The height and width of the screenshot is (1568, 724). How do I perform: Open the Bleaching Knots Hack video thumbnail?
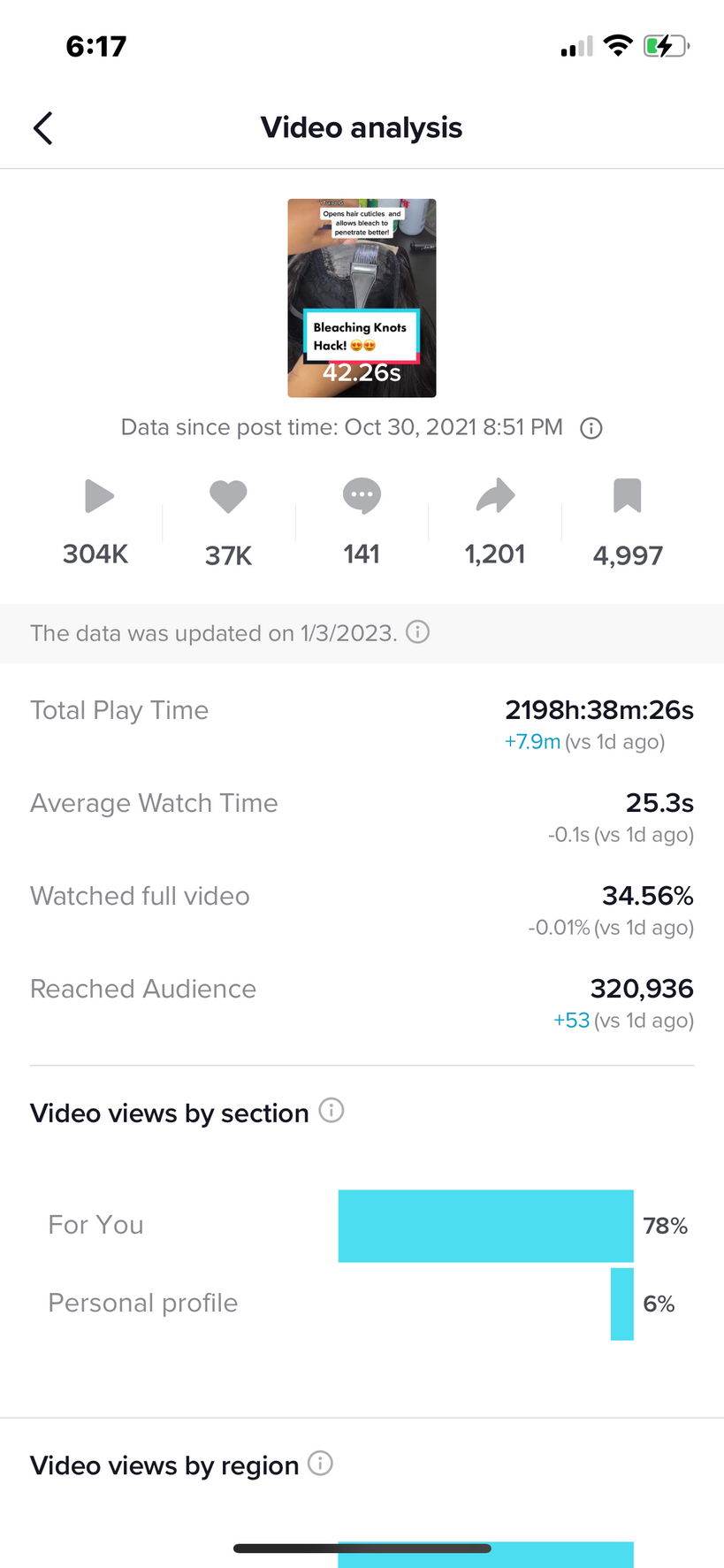(362, 298)
